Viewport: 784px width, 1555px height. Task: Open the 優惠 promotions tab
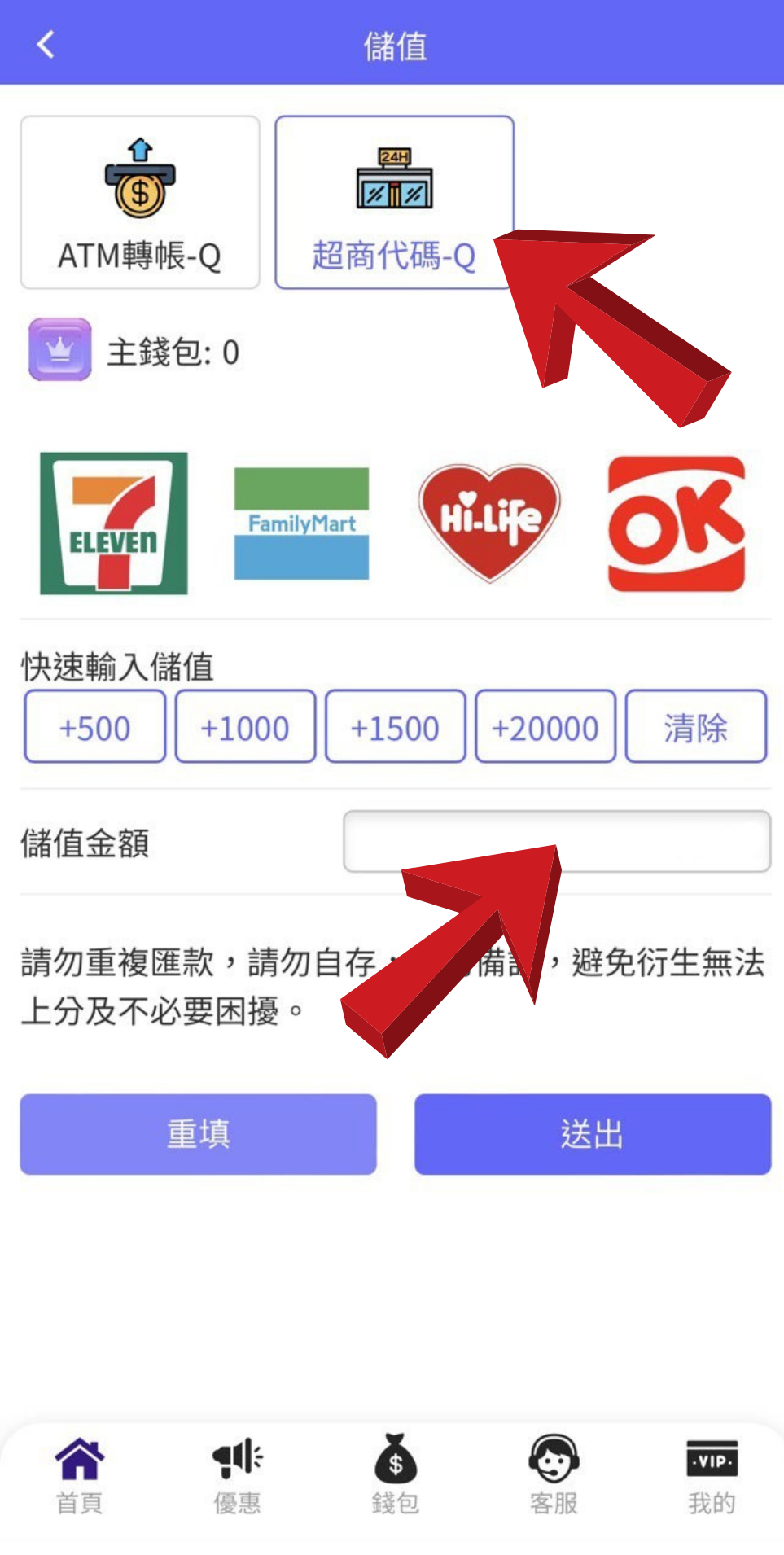point(237,1474)
